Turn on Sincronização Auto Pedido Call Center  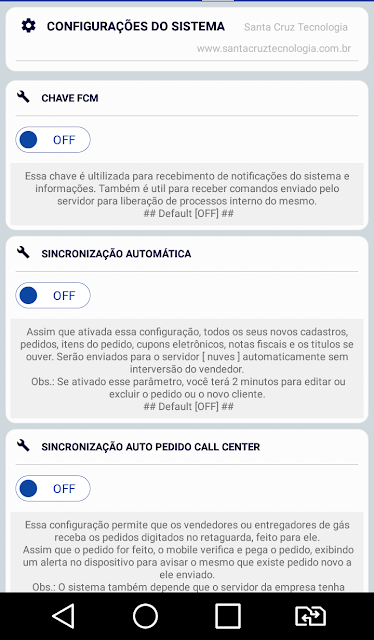(x=53, y=488)
